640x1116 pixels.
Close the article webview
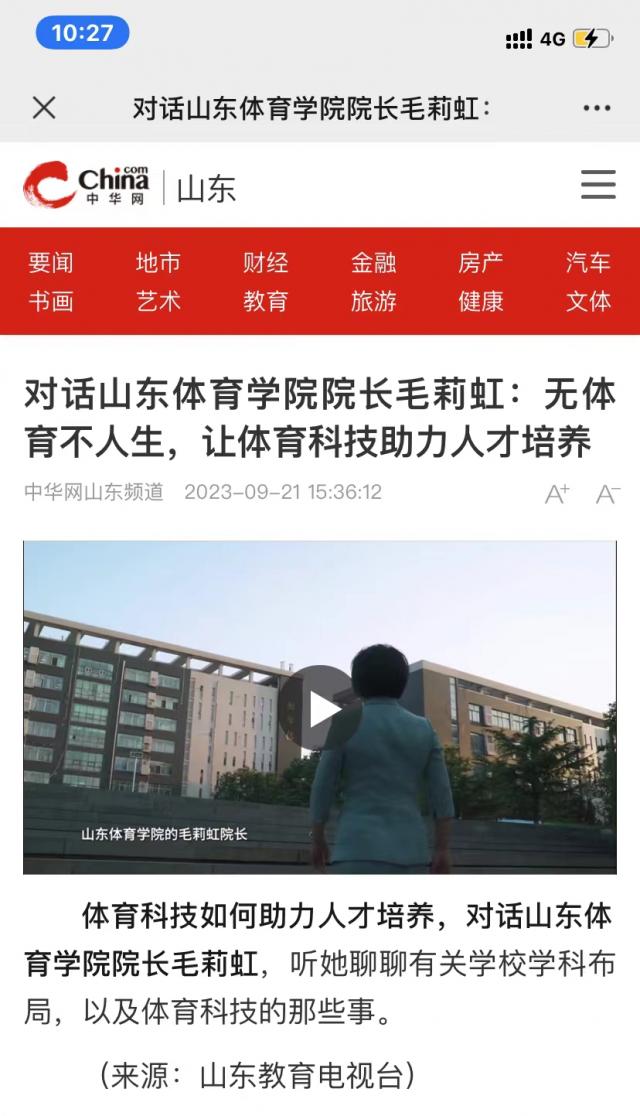coord(44,108)
